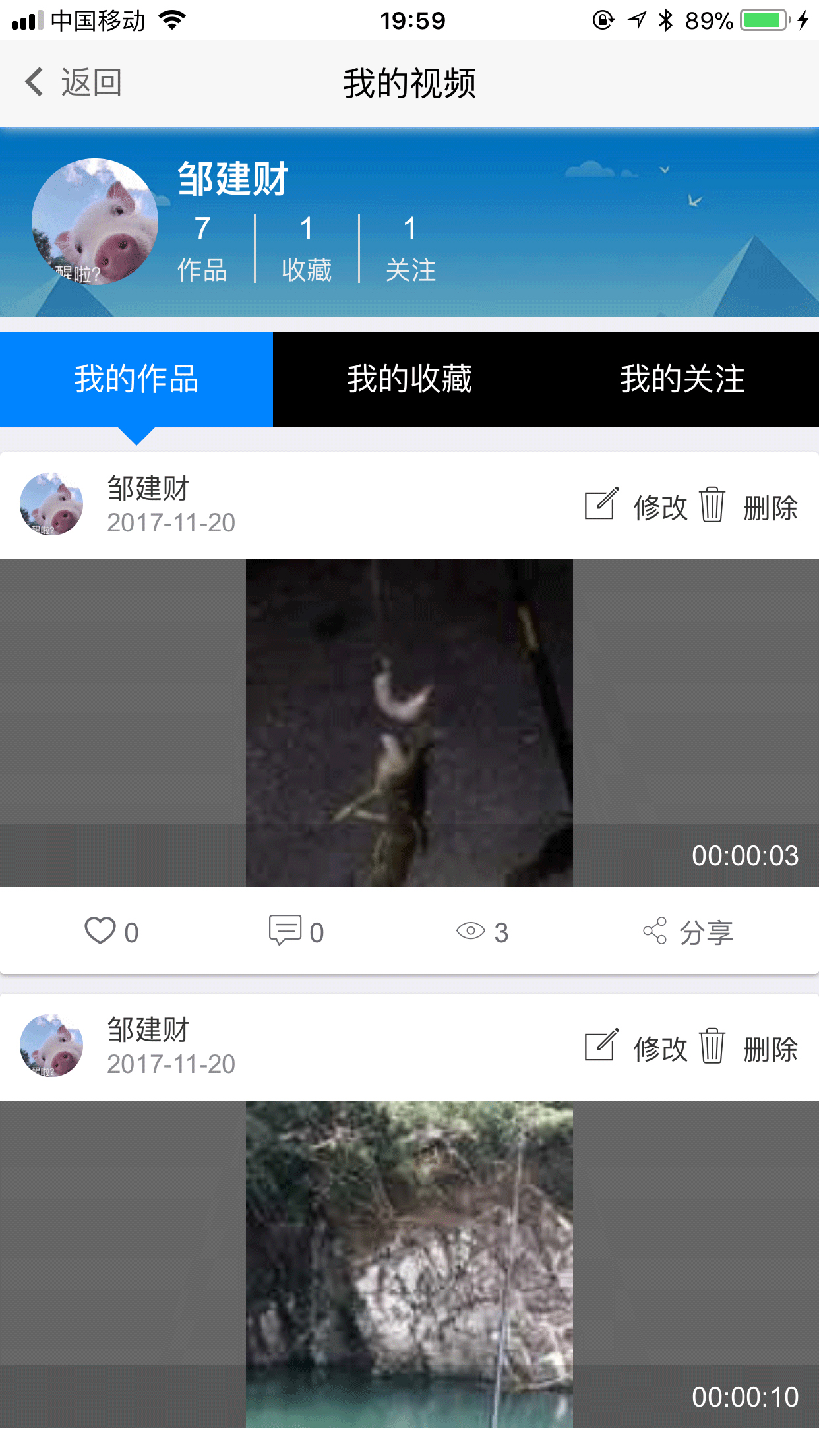Tap 删除 on the 3-second video
819x1456 pixels.
pos(749,507)
